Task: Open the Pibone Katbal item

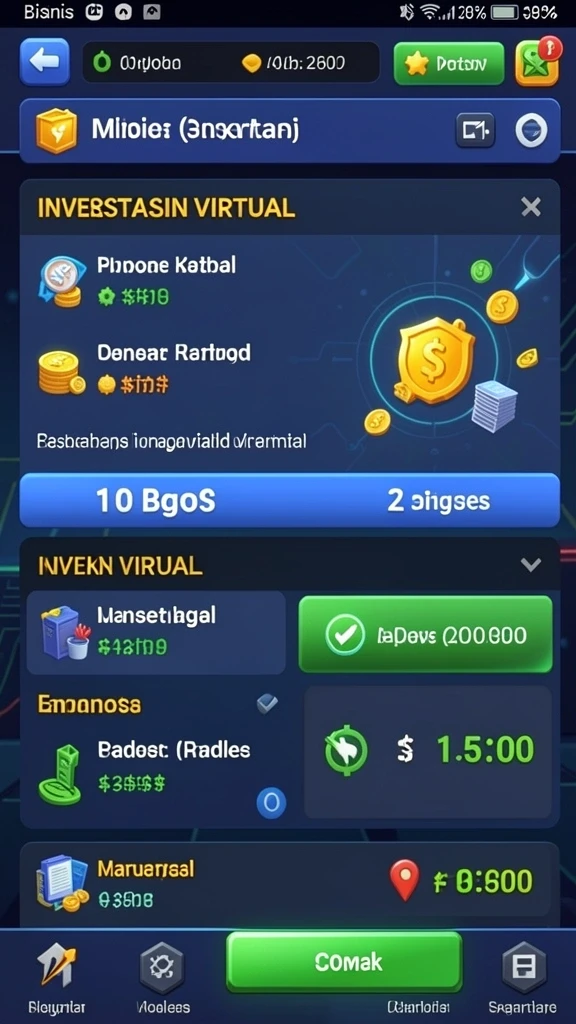Action: click(x=137, y=280)
